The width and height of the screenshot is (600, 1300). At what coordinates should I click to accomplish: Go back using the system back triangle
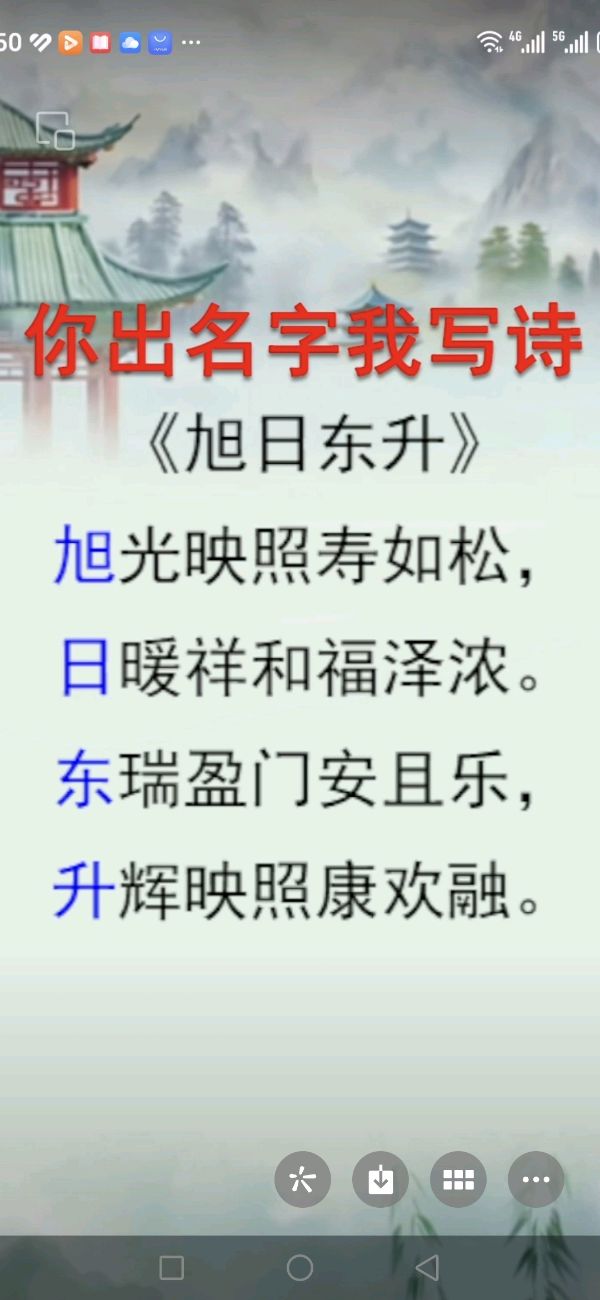pos(427,1268)
